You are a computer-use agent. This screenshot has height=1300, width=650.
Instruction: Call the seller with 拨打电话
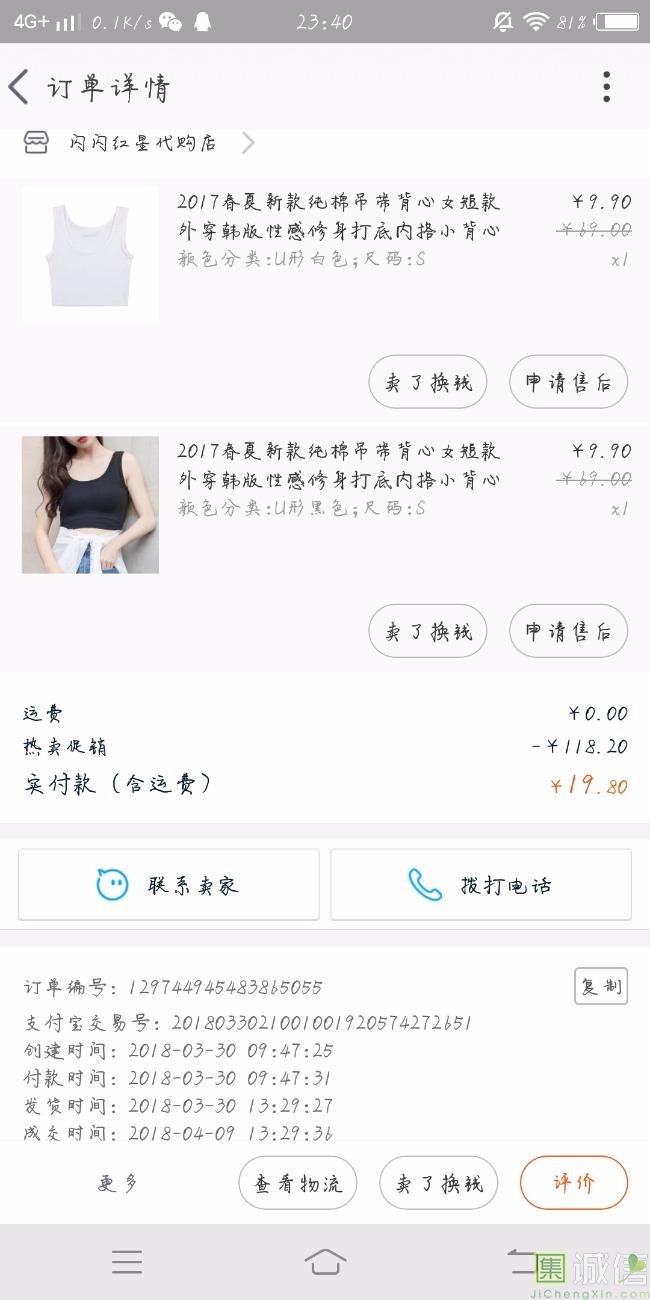point(481,885)
